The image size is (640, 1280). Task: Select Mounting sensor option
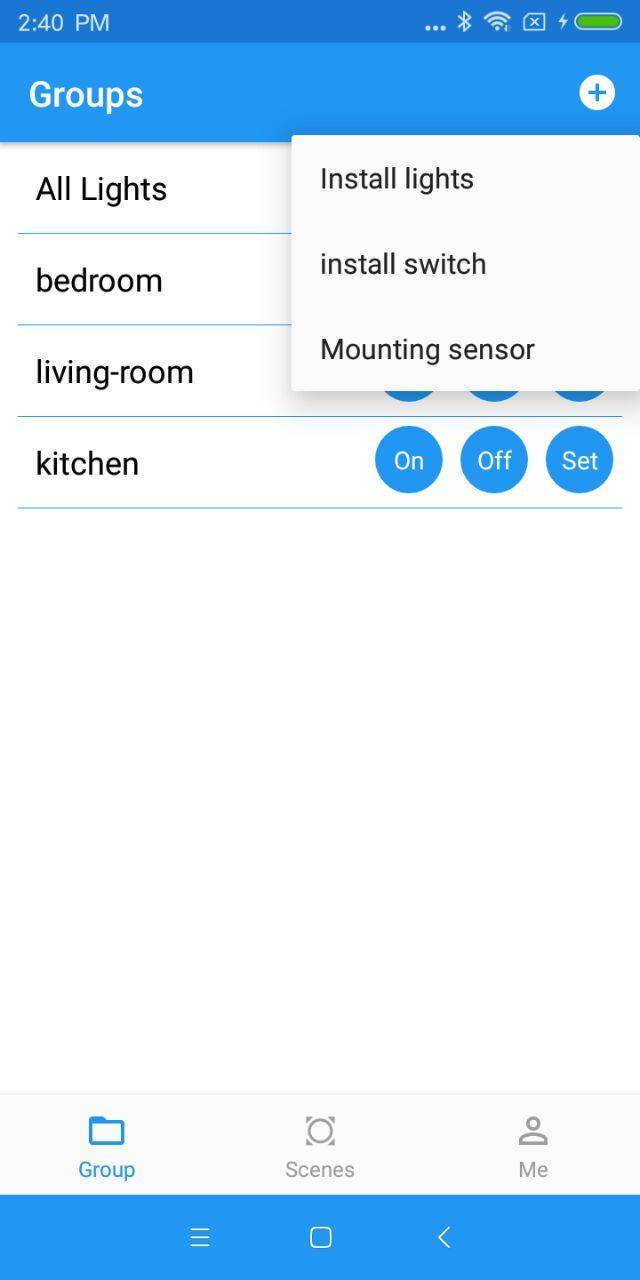click(x=427, y=349)
